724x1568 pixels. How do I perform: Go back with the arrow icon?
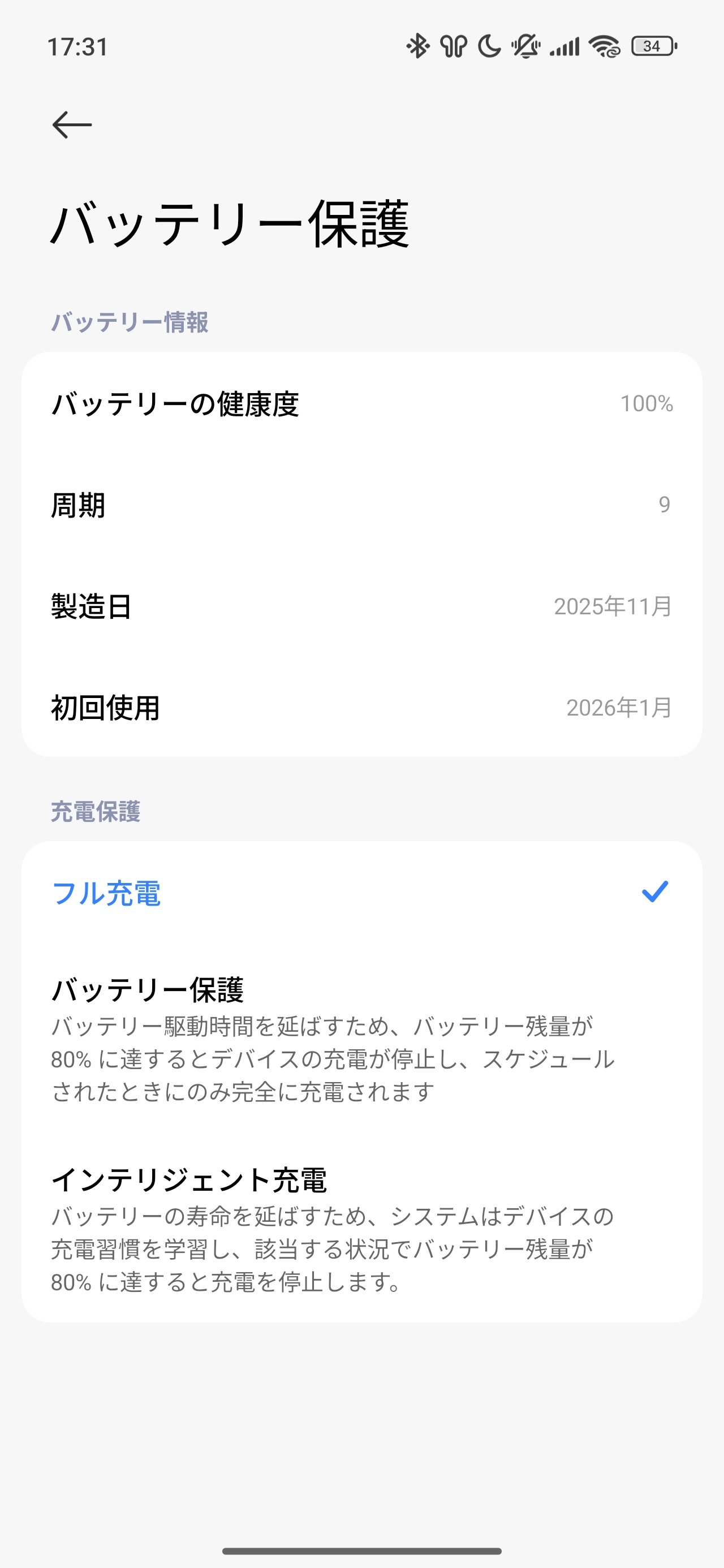point(72,125)
